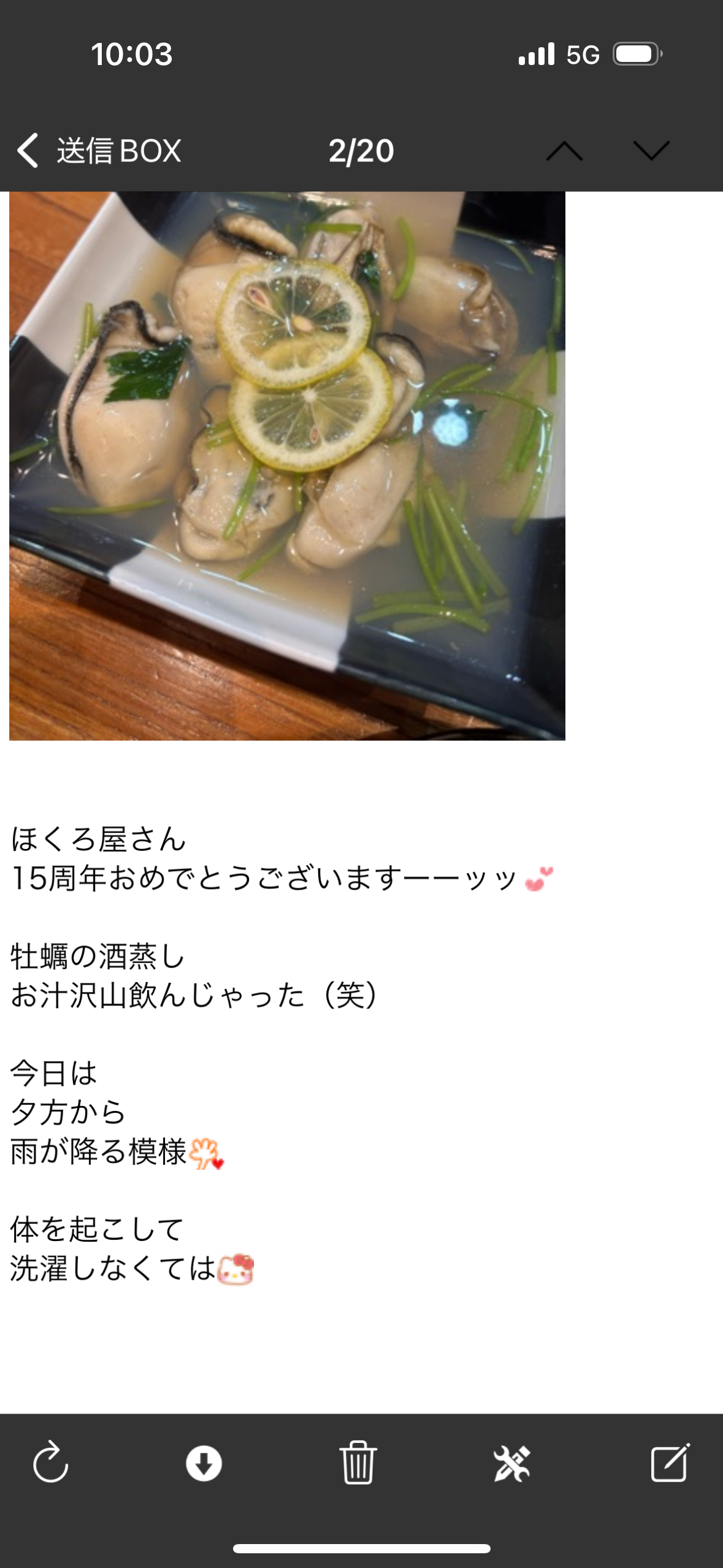
Task: Tap the download arrow icon
Action: click(204, 1463)
